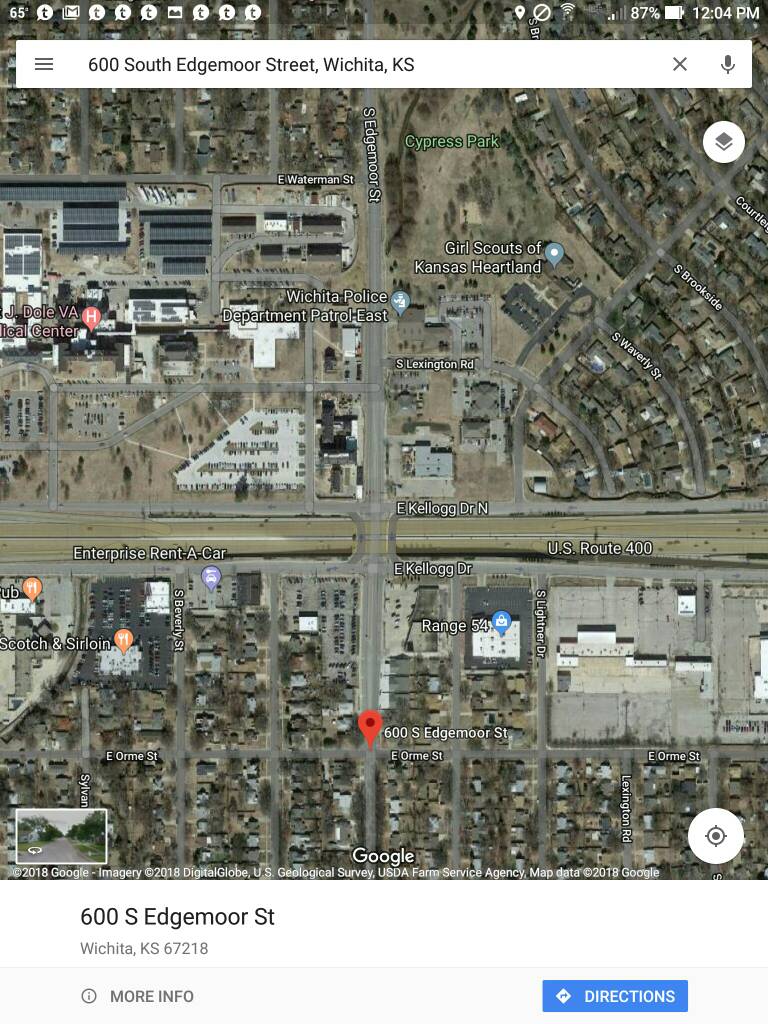Tap the Enterprise Rent-A-Car map pin
The width and height of the screenshot is (768, 1024).
211,576
